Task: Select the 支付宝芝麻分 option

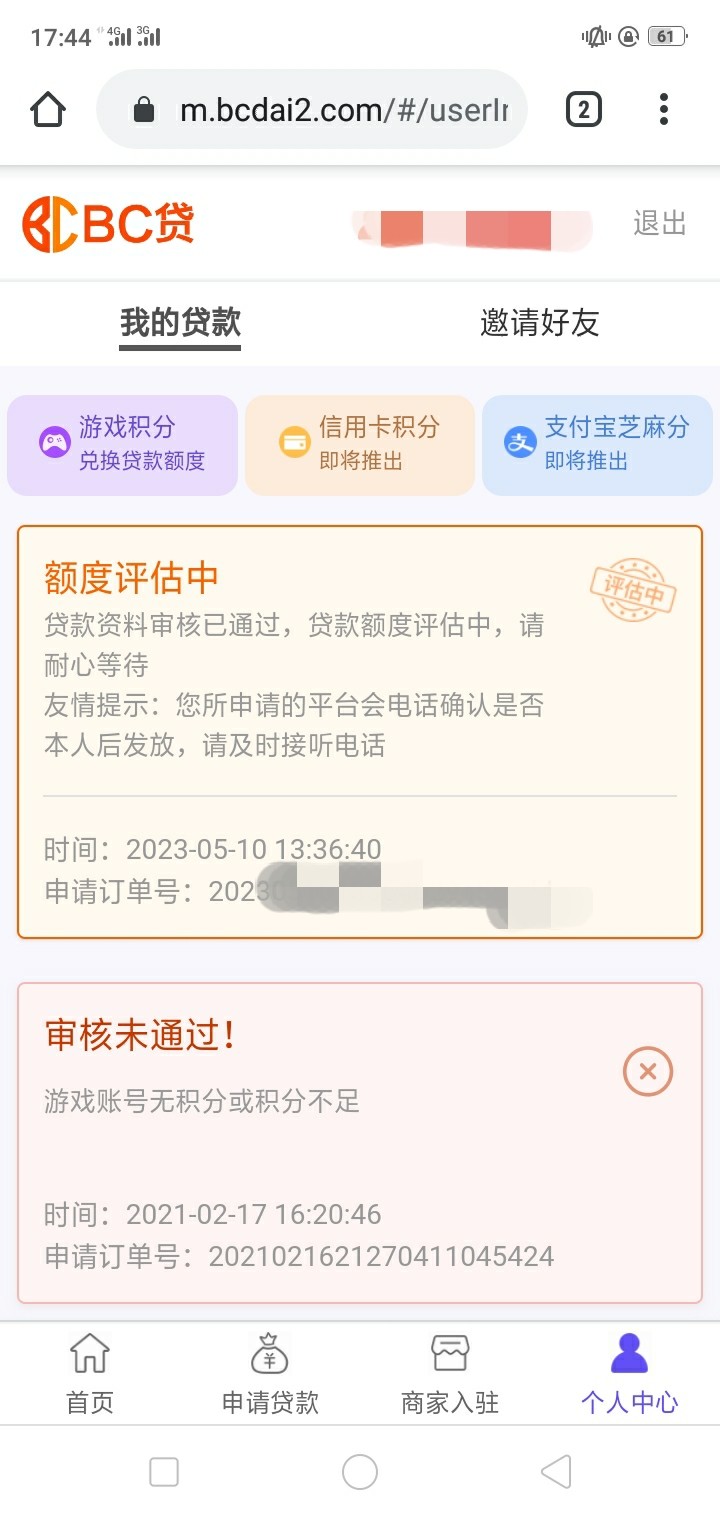Action: tap(598, 444)
